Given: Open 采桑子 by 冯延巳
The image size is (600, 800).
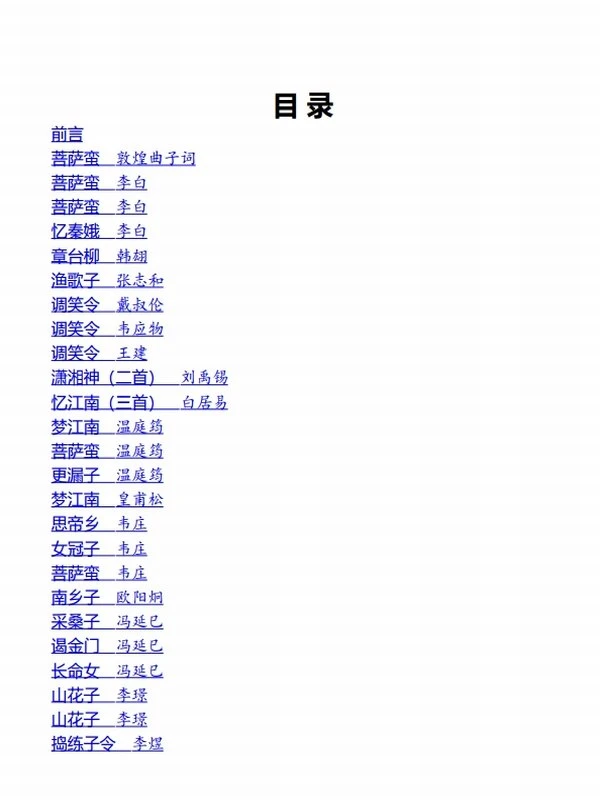Looking at the screenshot, I should [106, 622].
